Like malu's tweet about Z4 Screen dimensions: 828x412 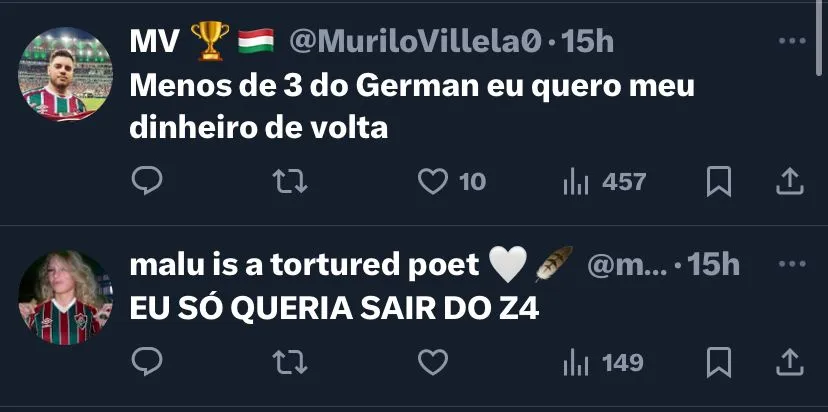click(x=432, y=361)
